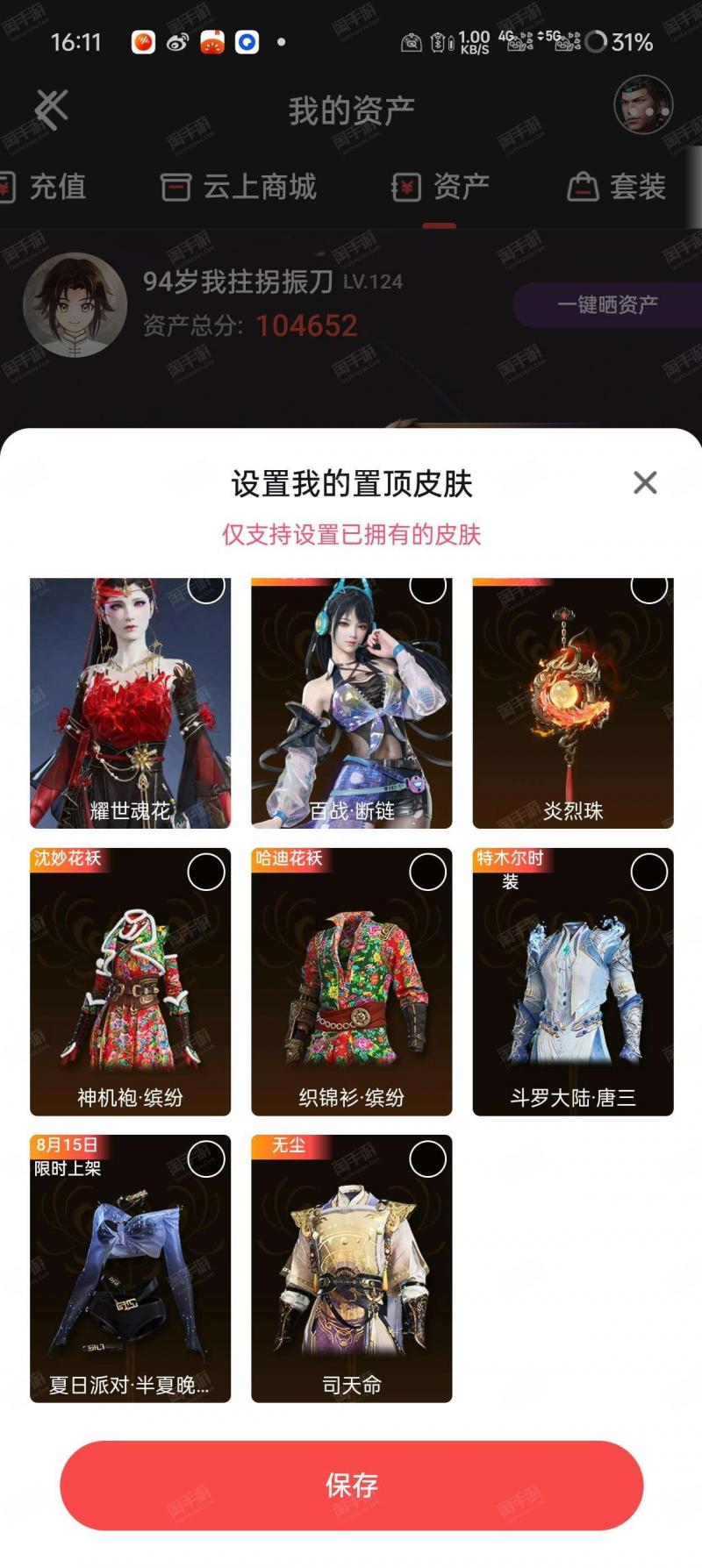
Task: Tap the 一键晒资产 button
Action: [x=607, y=304]
